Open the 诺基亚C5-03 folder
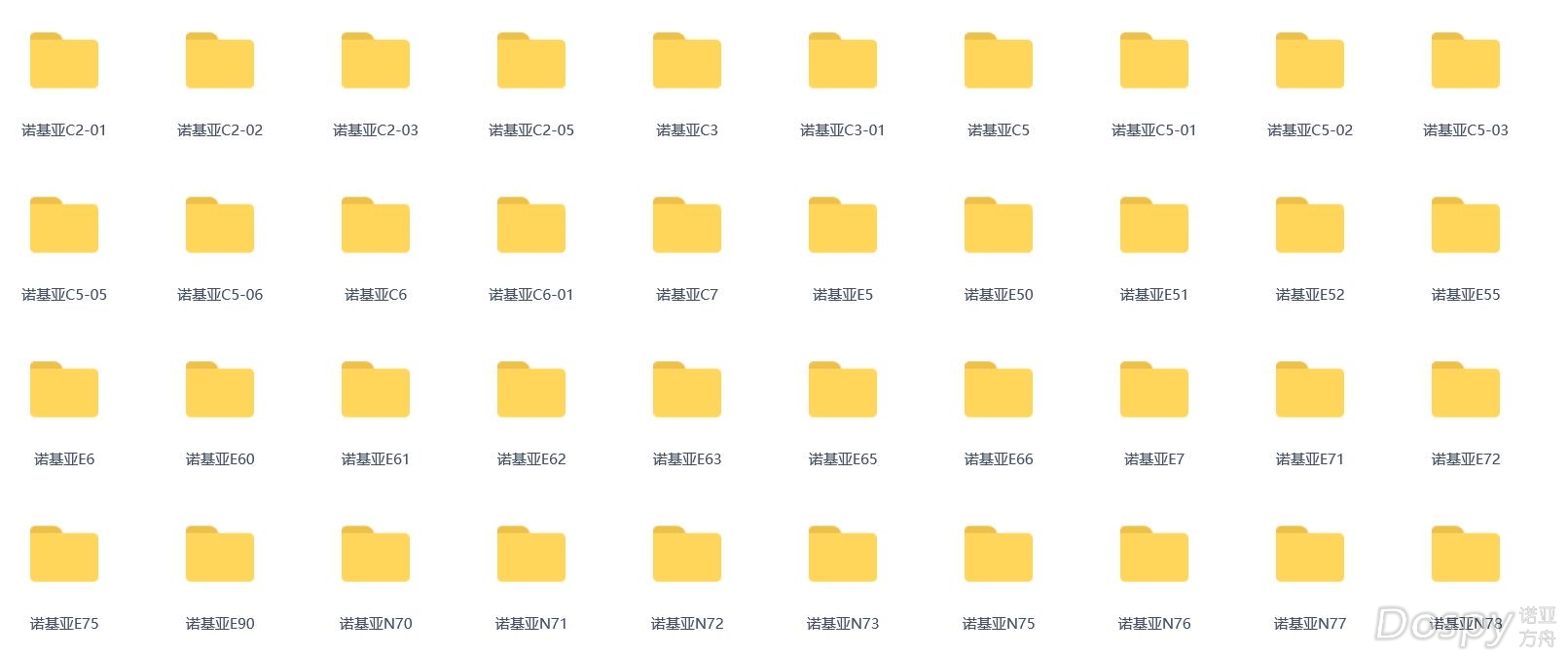The width and height of the screenshot is (1568, 657). [1466, 61]
